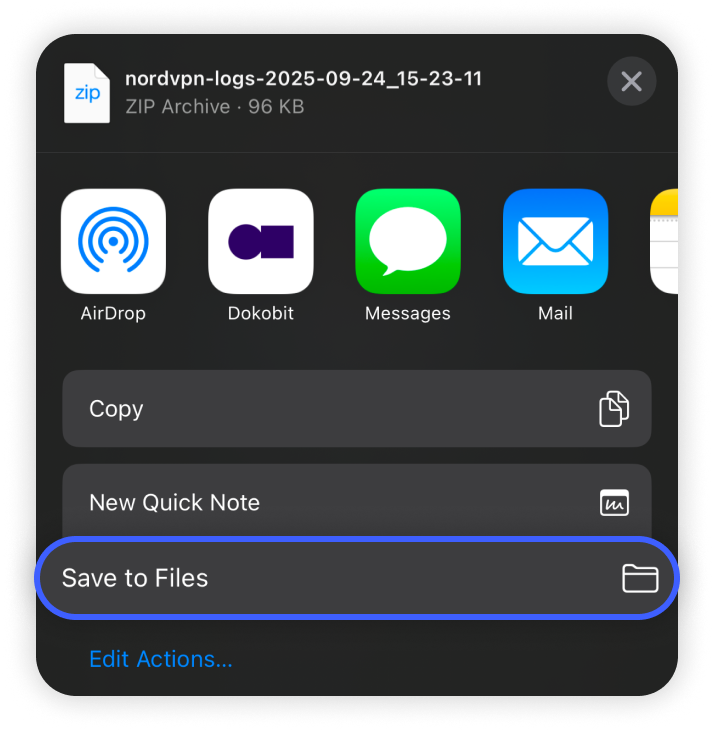Create a New Quick Note
The image size is (714, 730).
356,502
